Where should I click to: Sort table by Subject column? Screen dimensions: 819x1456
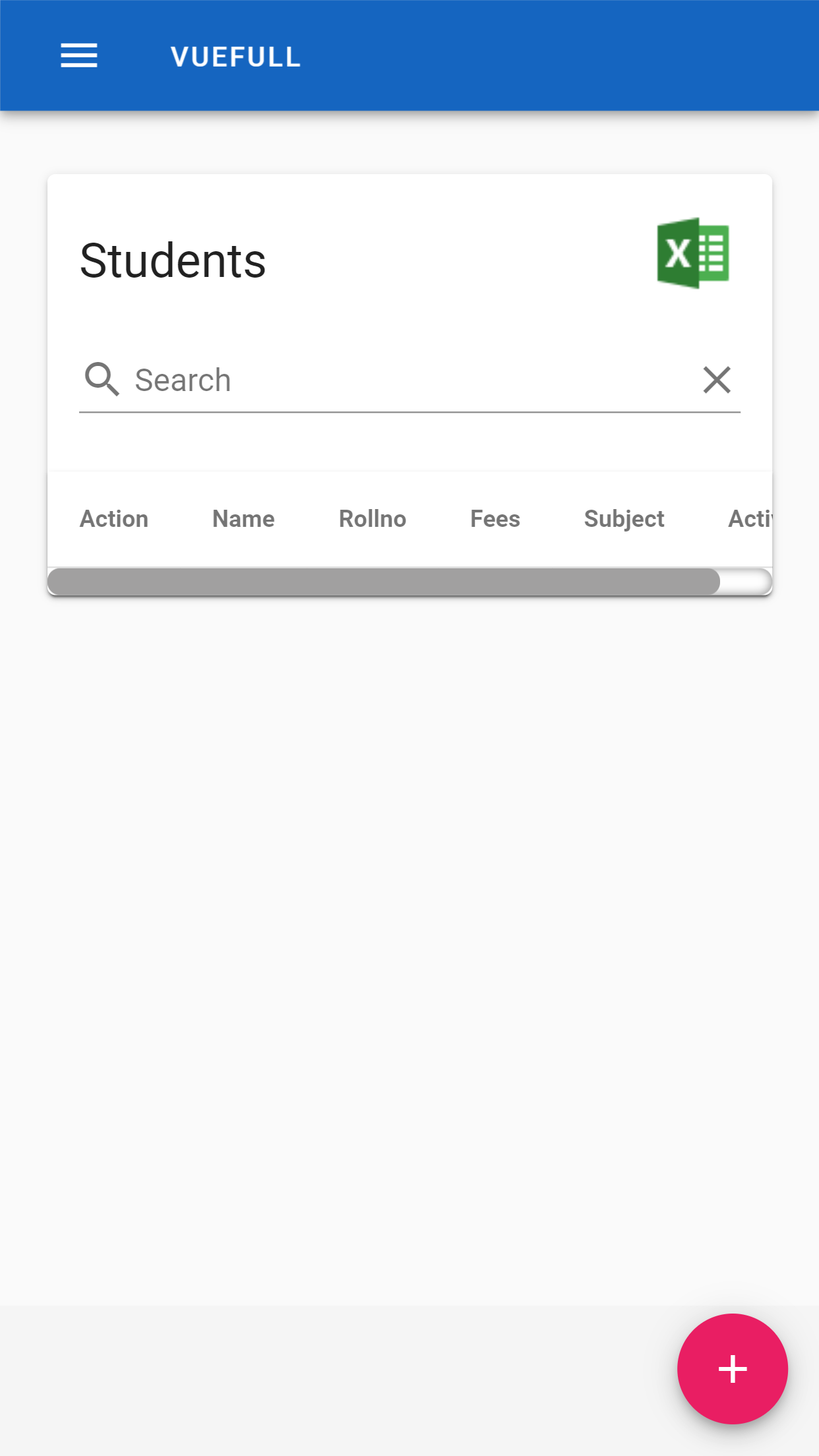tap(624, 519)
